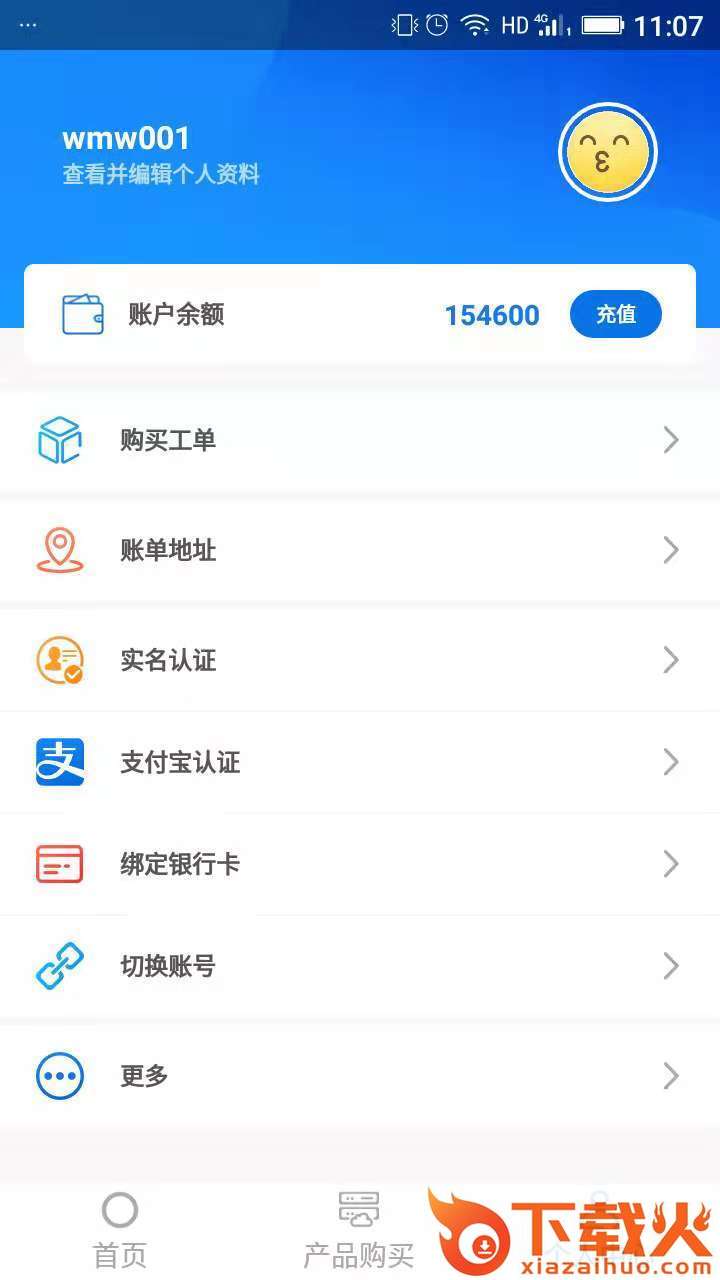Viewport: 720px width, 1280px height.
Task: Open 购买工单 row
Action: (360, 440)
